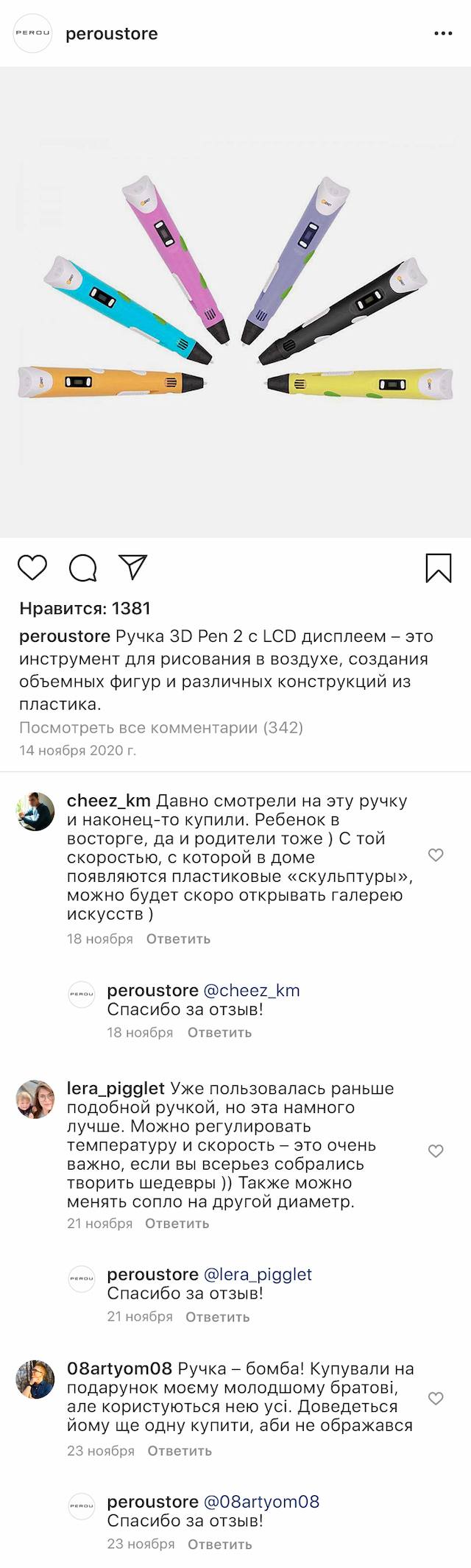The height and width of the screenshot is (1568, 471).
Task: Open cheez_km's profile avatar
Action: point(35,811)
